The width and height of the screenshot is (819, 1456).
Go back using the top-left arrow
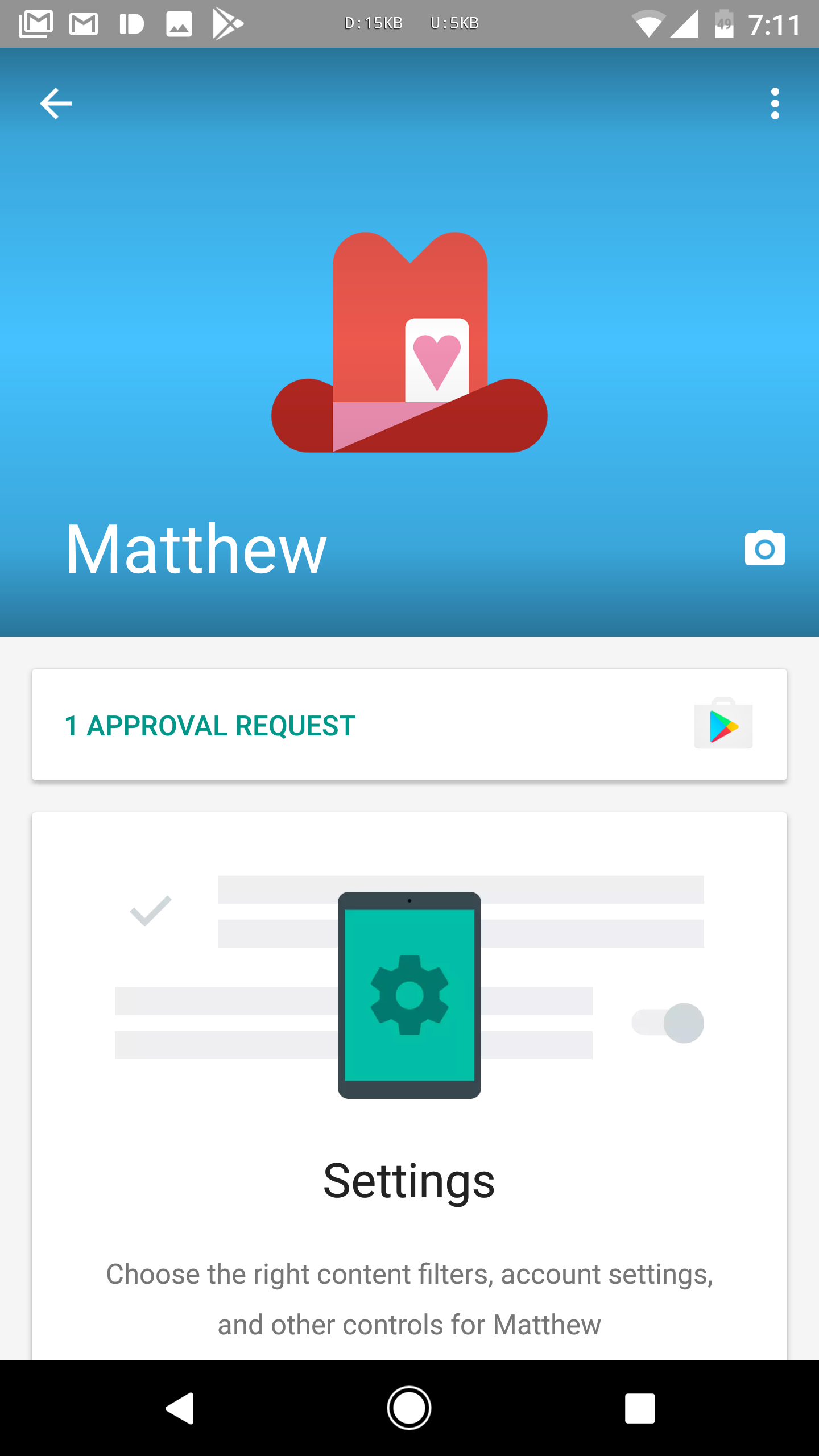pos(56,104)
